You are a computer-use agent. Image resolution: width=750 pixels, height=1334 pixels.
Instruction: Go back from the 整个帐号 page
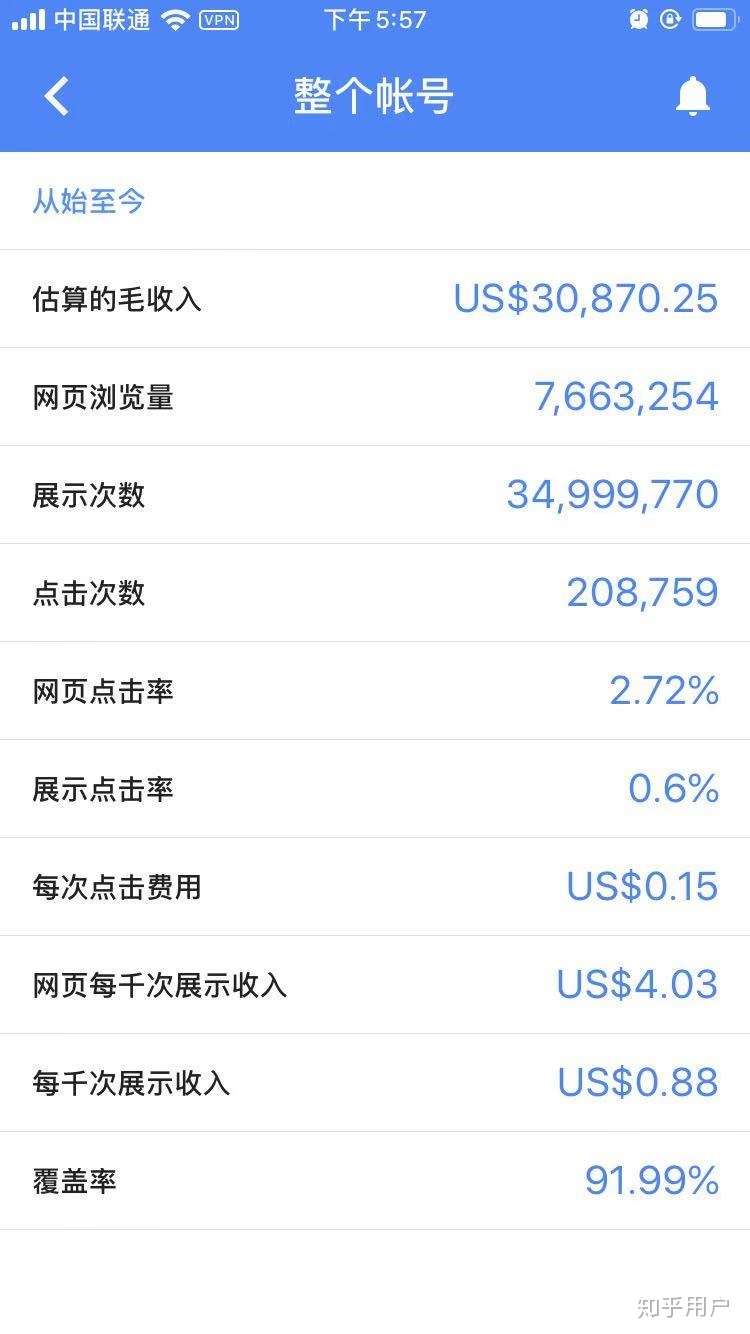point(57,96)
